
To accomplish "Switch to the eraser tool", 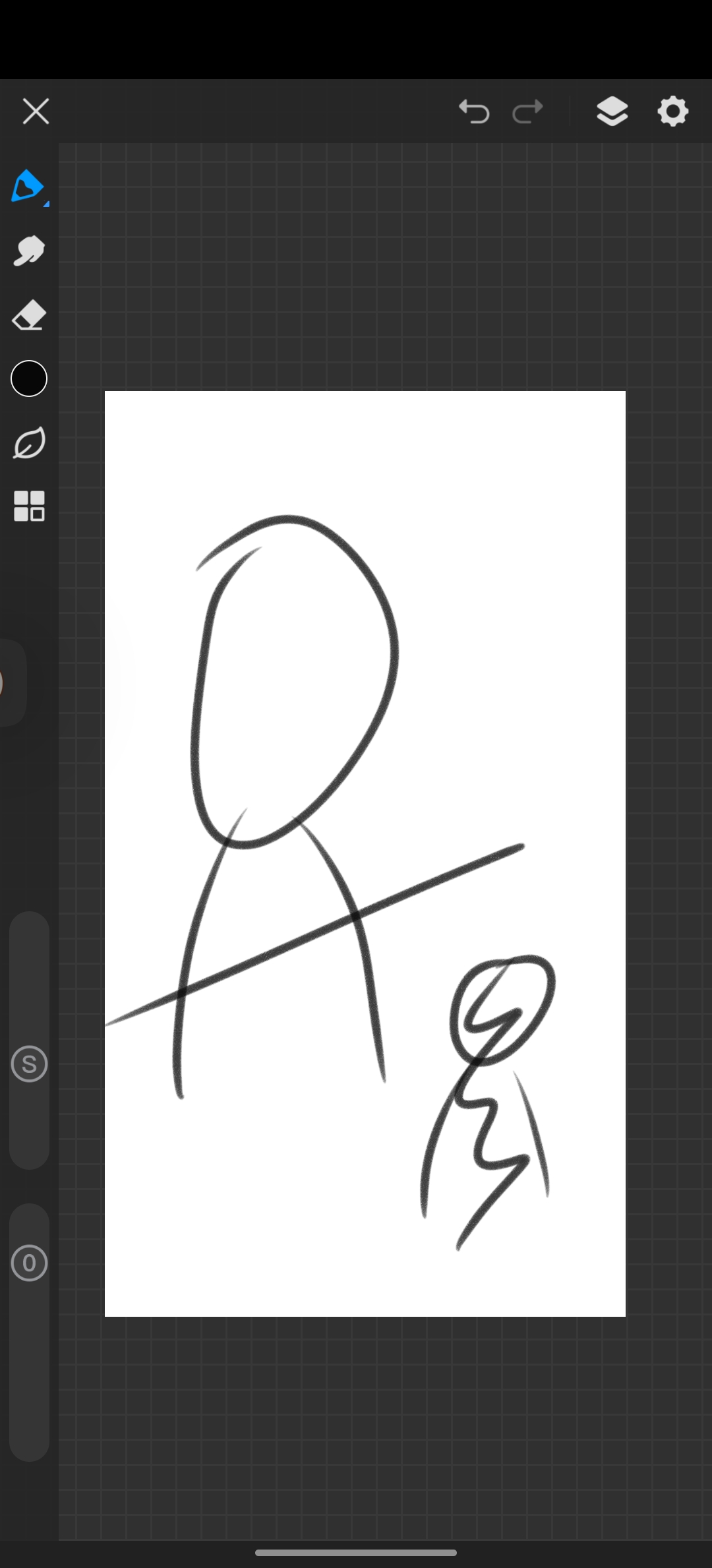I will click(x=28, y=316).
